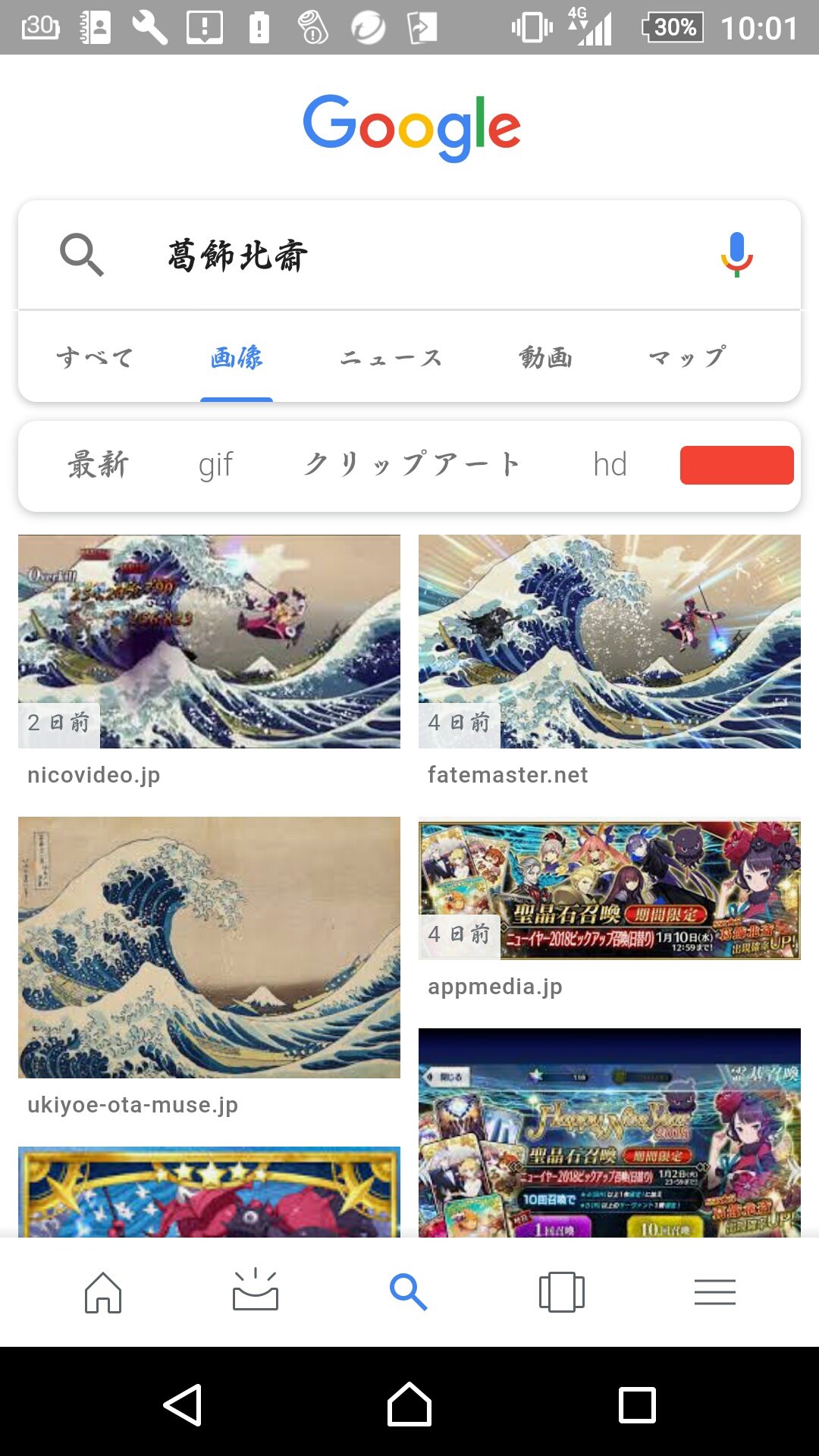Screen dimensions: 819x1456
Task: Go to the home tab in the bottom bar
Action: pos(103,1291)
